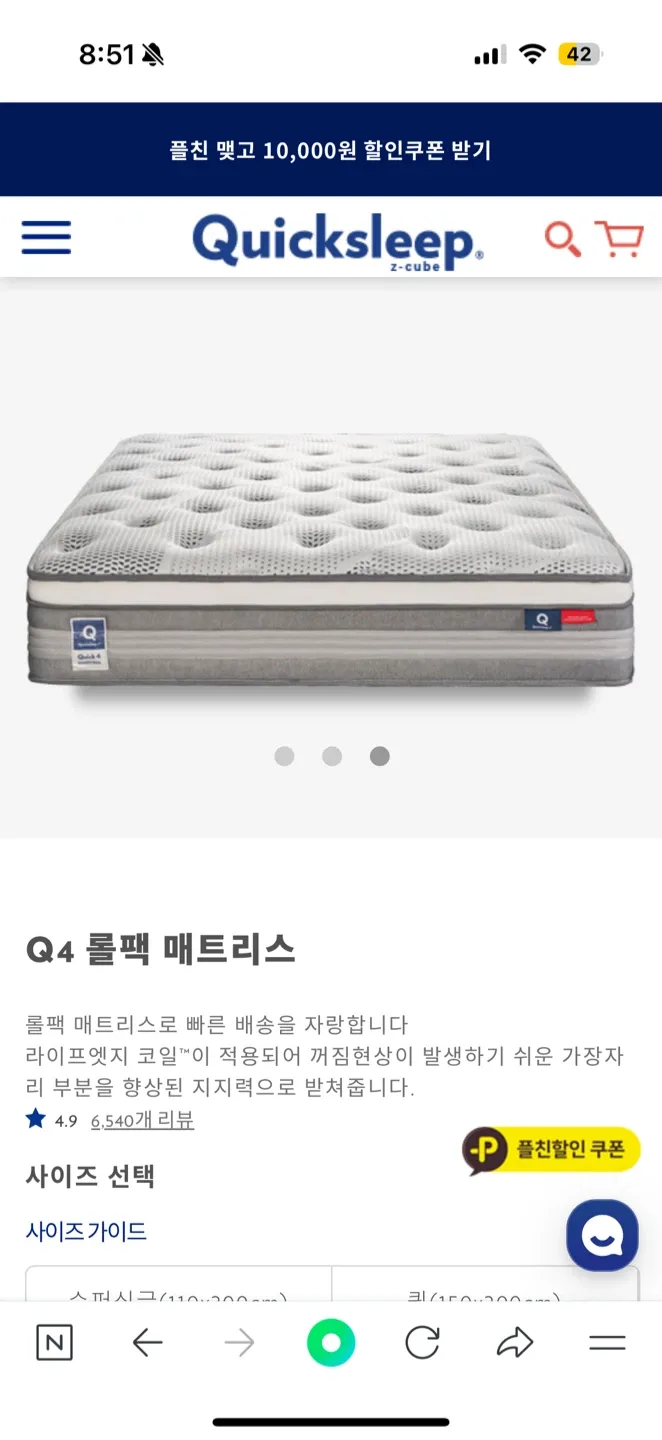Viewport: 662px width, 1440px height.
Task: Show the second product image dot
Action: coord(332,756)
